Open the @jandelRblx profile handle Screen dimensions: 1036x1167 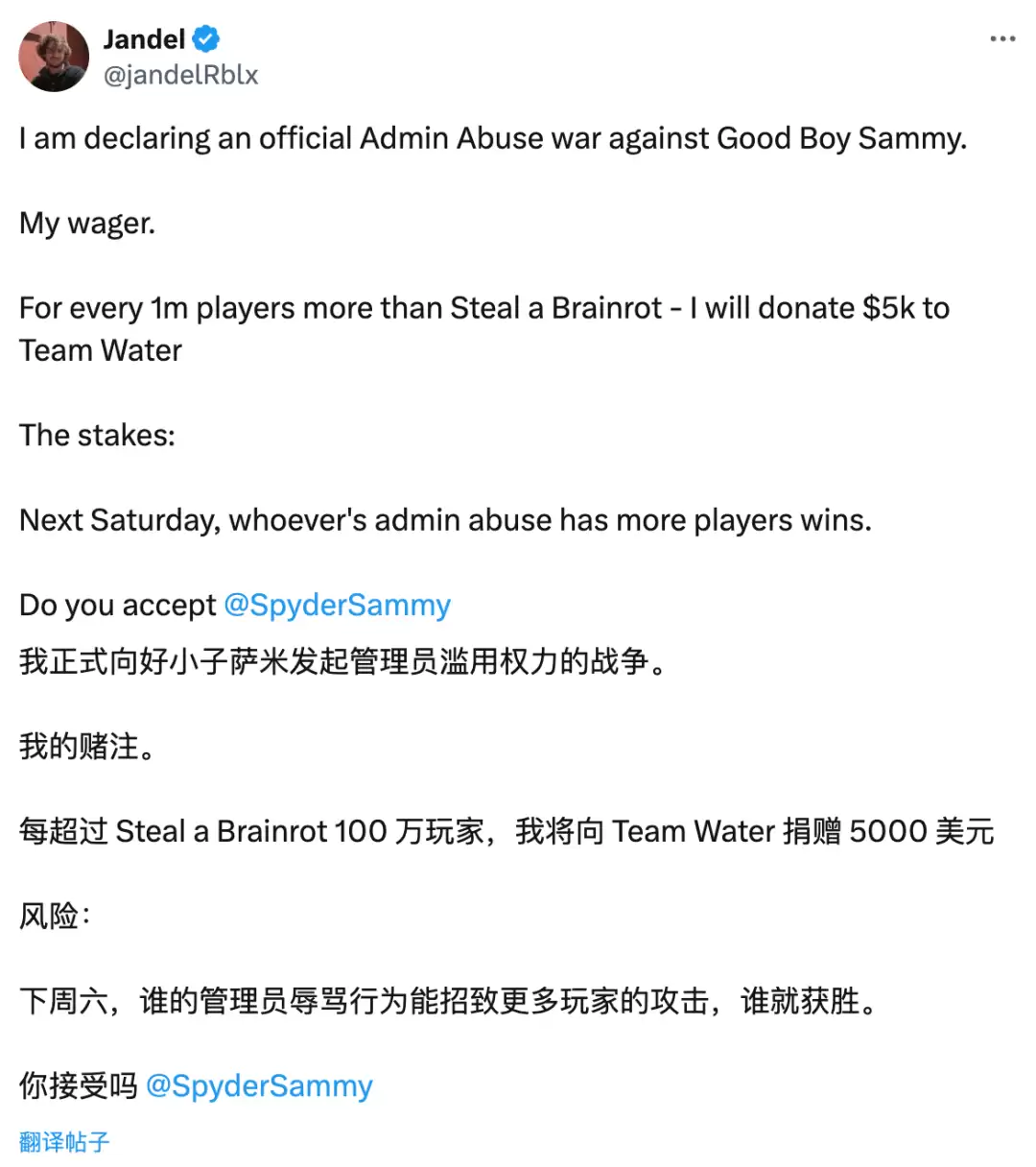pyautogui.click(x=180, y=75)
